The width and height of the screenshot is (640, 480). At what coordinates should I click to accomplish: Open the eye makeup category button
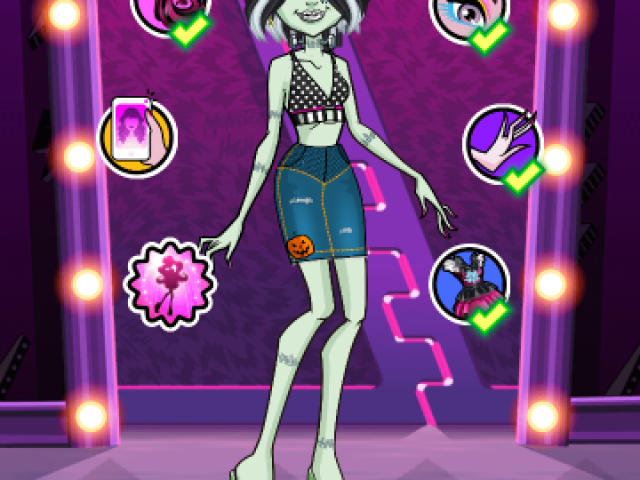click(468, 14)
